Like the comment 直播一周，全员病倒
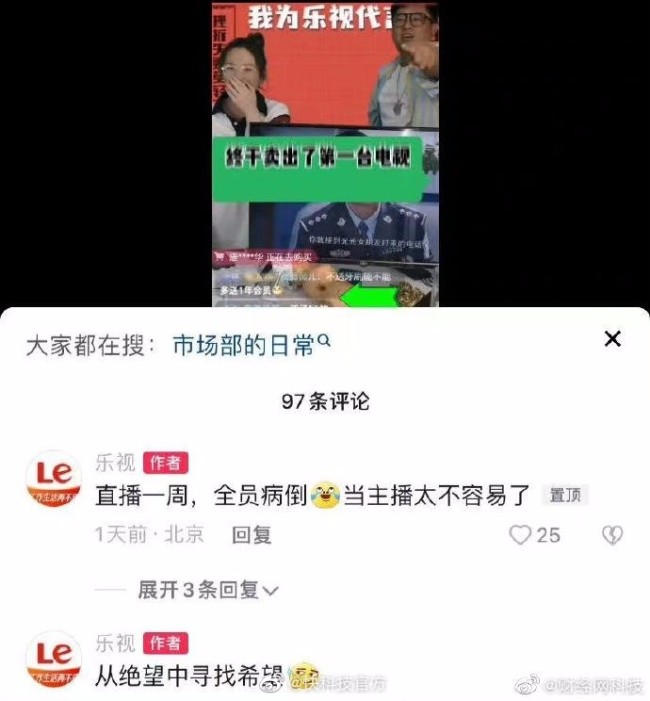This screenshot has height=701, width=650. [521, 535]
